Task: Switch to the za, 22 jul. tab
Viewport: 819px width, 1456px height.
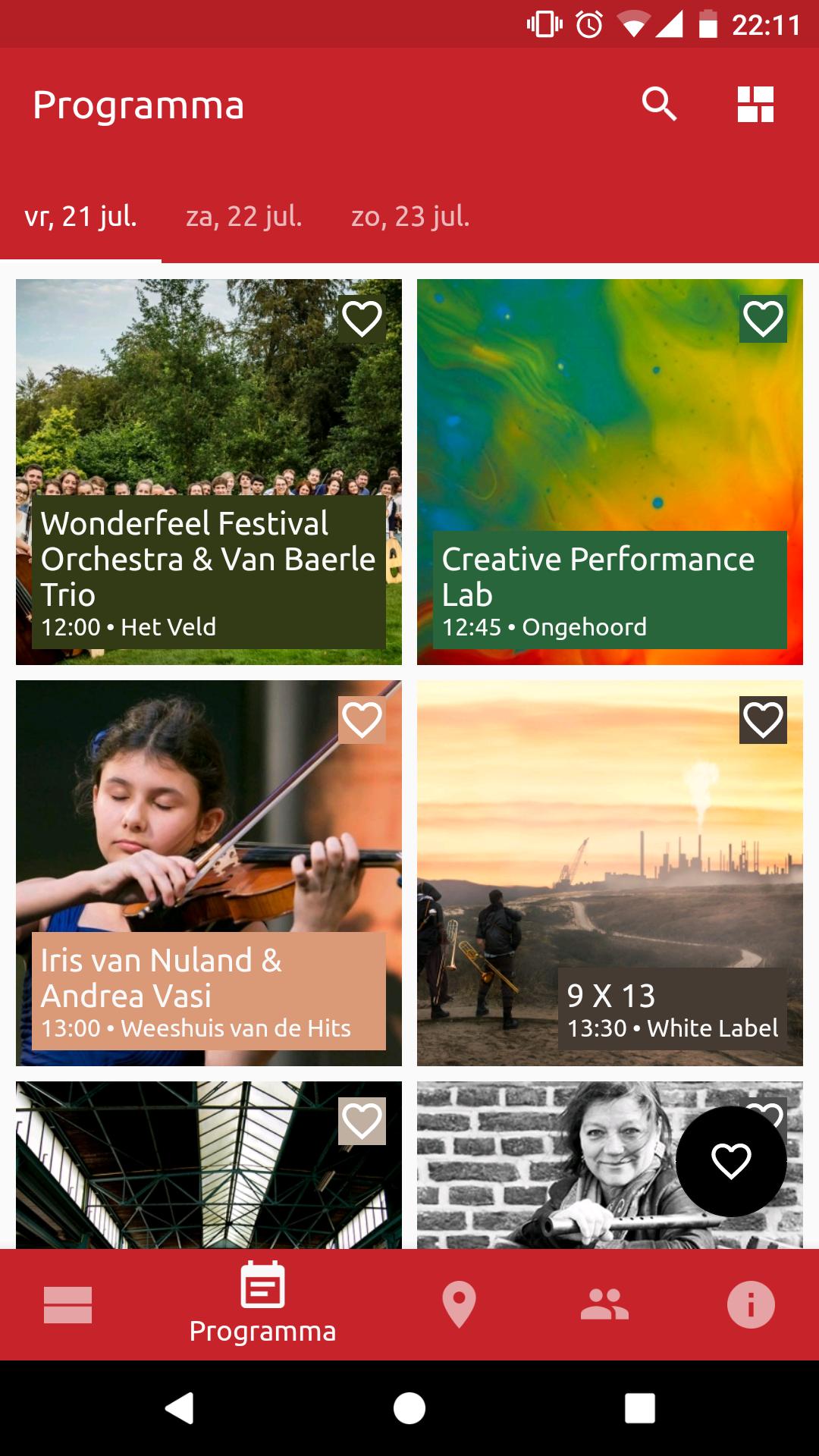Action: pos(244,217)
